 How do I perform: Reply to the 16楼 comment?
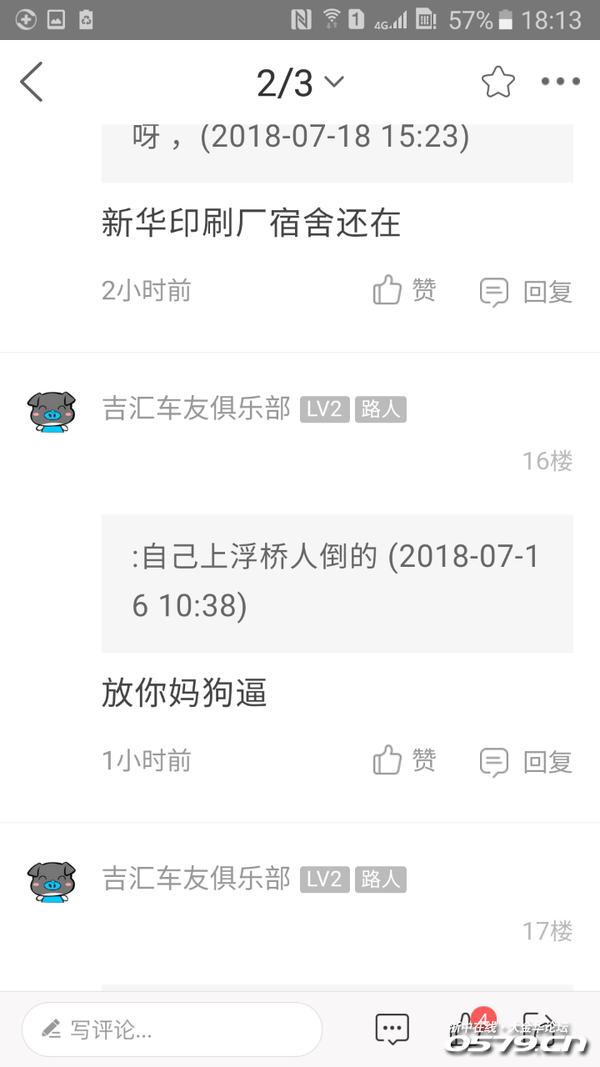[526, 762]
